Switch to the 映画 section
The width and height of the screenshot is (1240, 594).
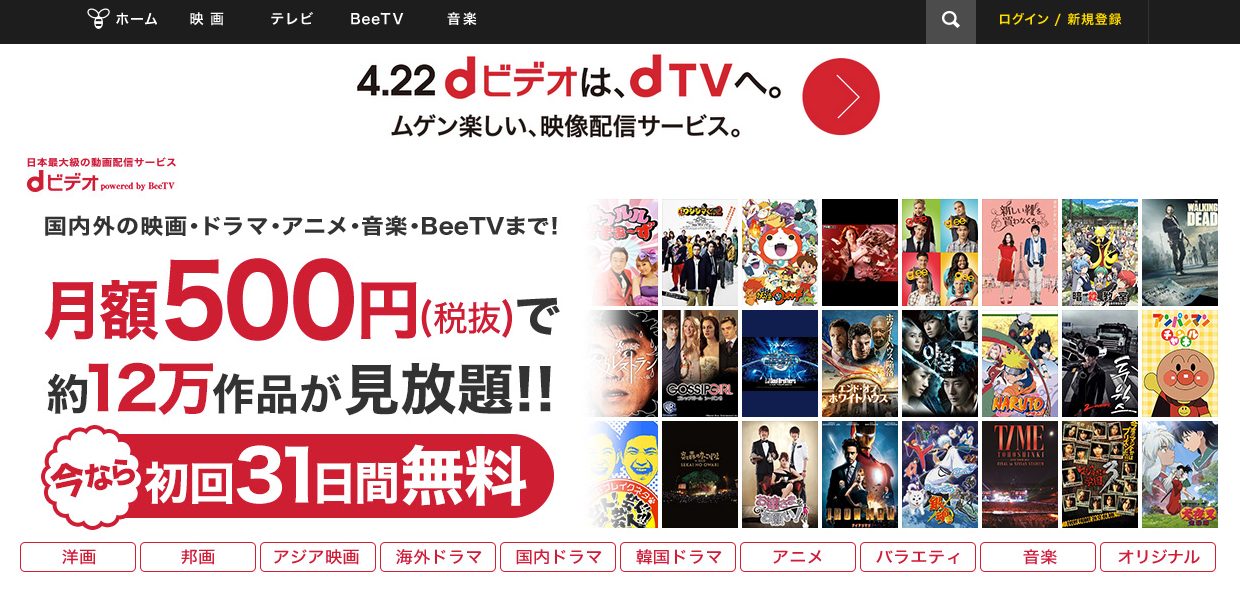coord(207,19)
